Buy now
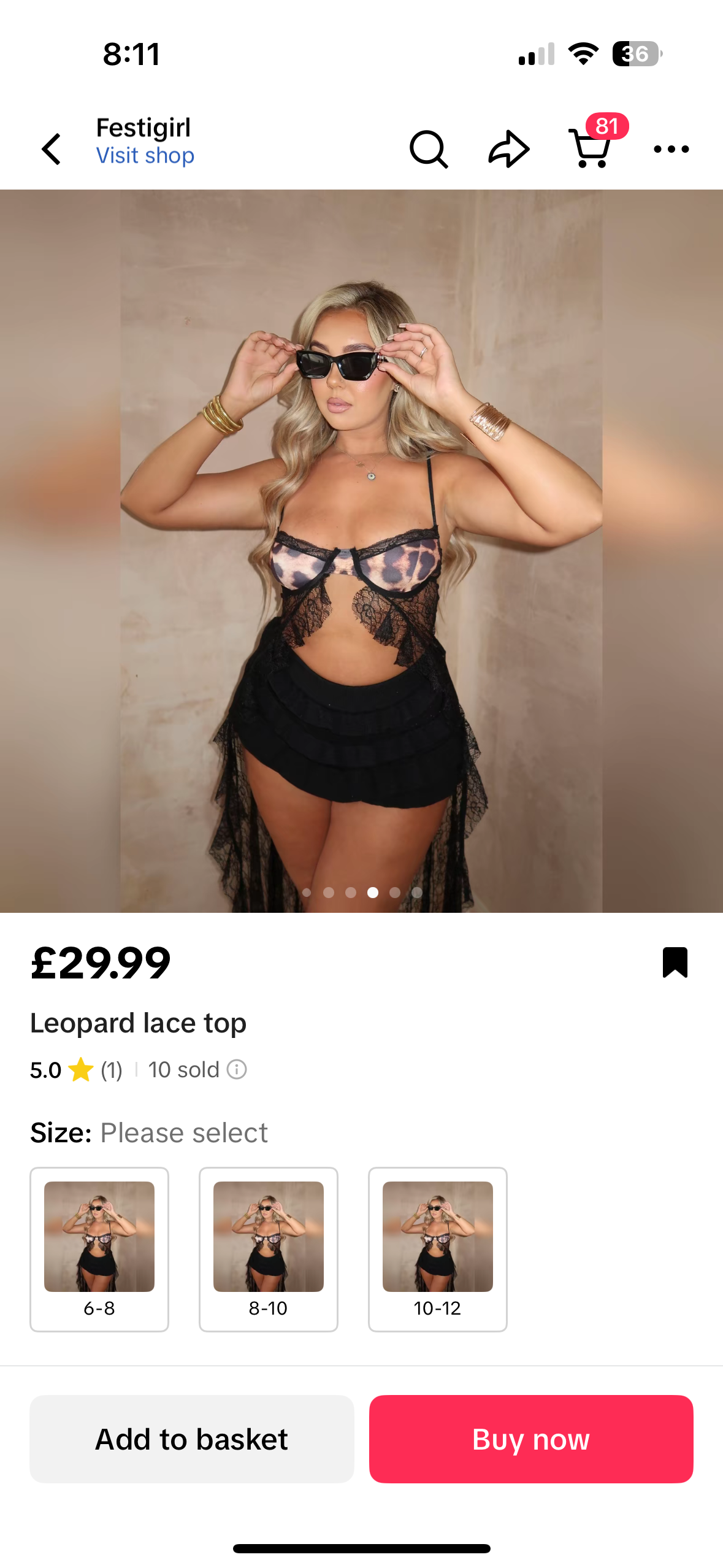The width and height of the screenshot is (723, 1568). pos(530,1439)
